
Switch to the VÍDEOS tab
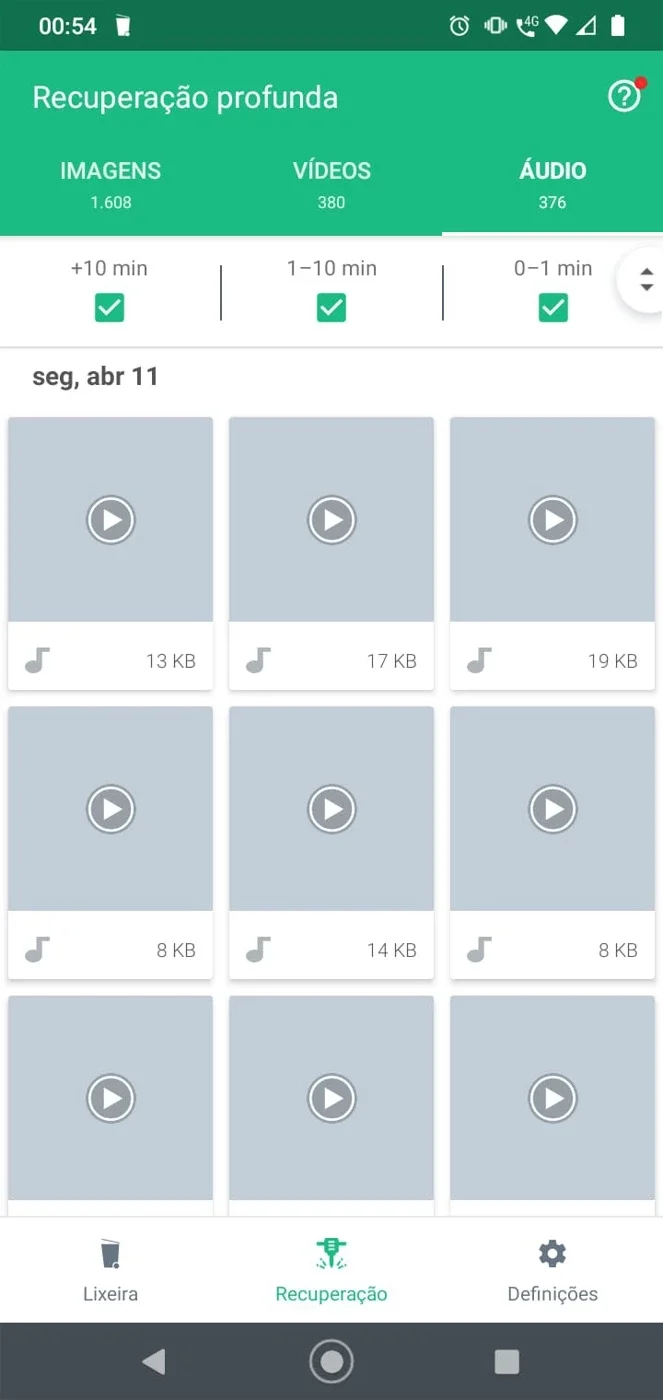(331, 184)
